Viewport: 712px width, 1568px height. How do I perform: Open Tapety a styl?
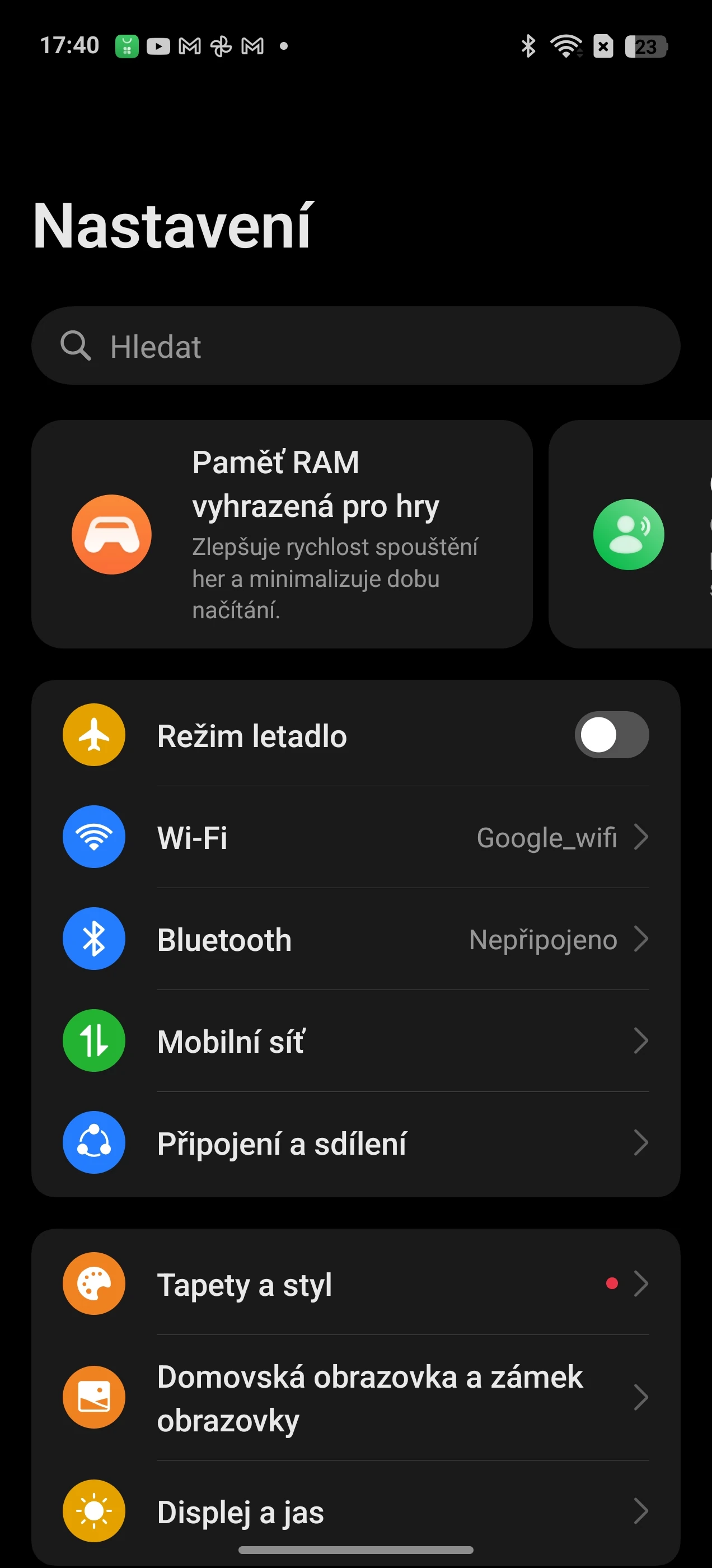pyautogui.click(x=355, y=1284)
